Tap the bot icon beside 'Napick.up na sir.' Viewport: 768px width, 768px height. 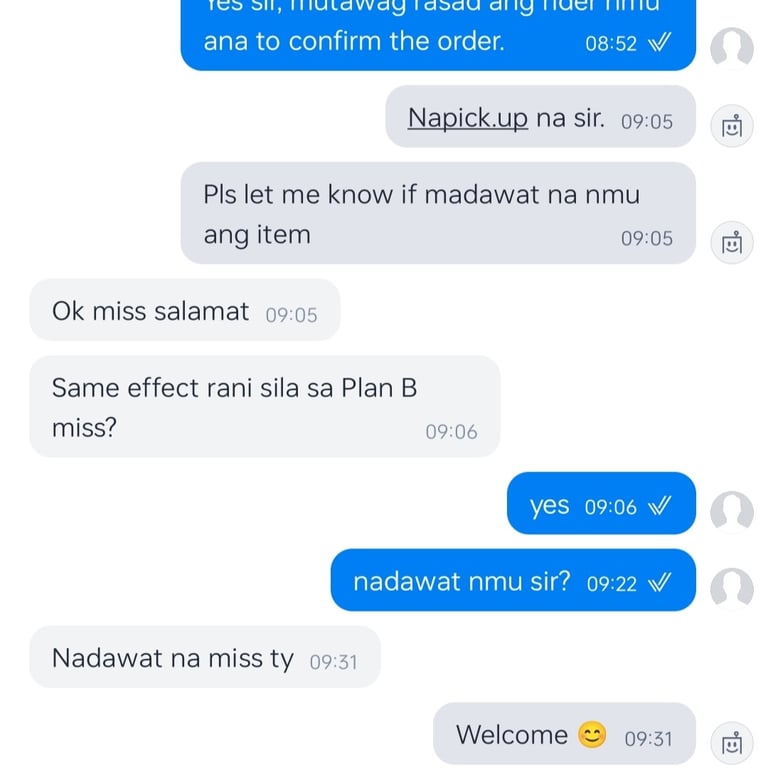pyautogui.click(x=731, y=126)
